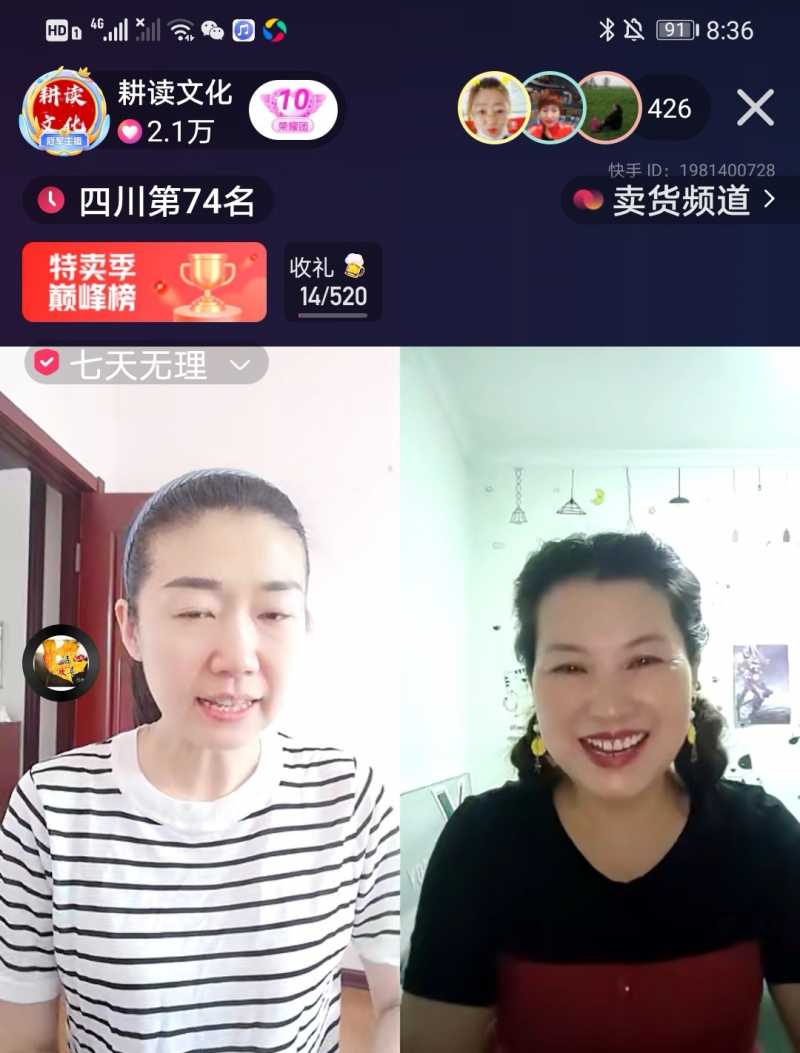Open the 收礼 14/520 gift progress
Image resolution: width=800 pixels, height=1053 pixels.
click(333, 282)
